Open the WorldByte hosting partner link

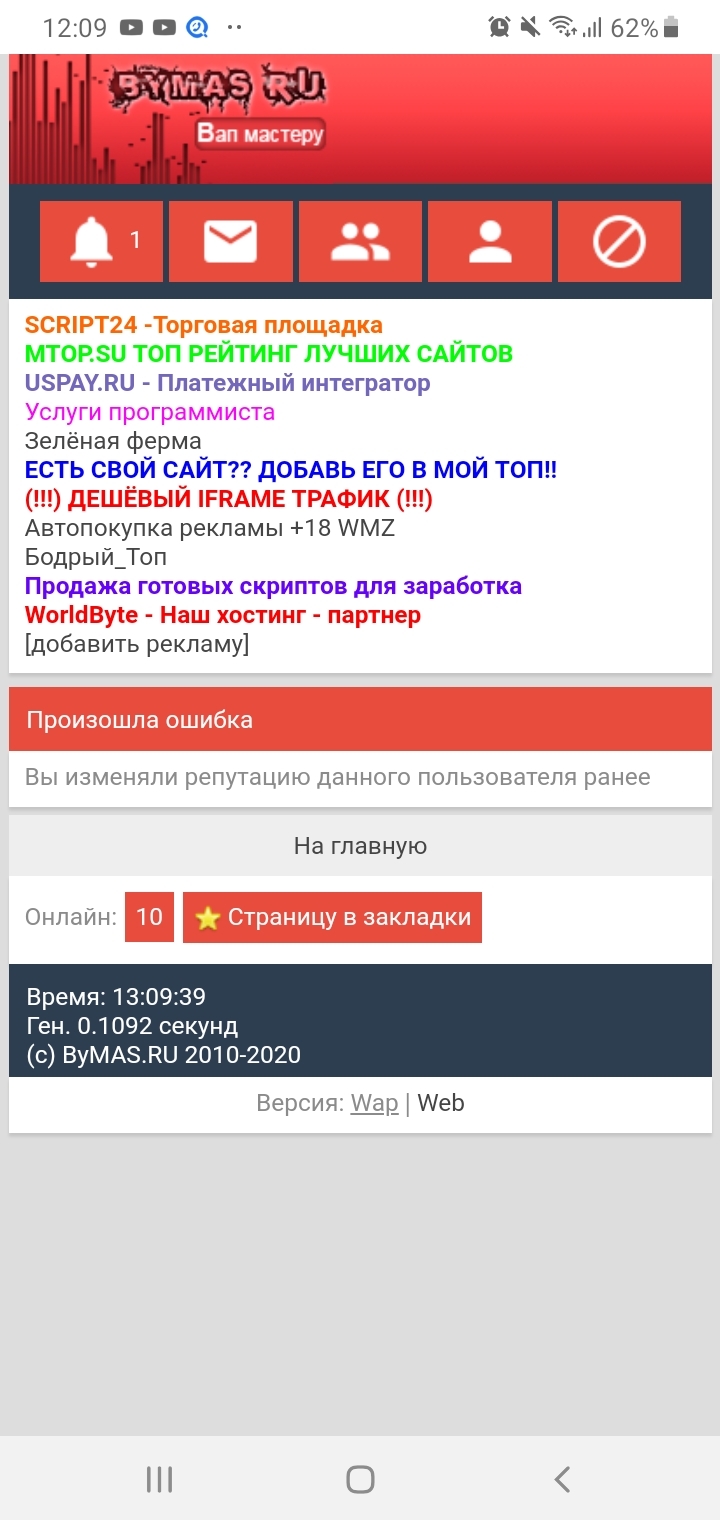[x=223, y=615]
